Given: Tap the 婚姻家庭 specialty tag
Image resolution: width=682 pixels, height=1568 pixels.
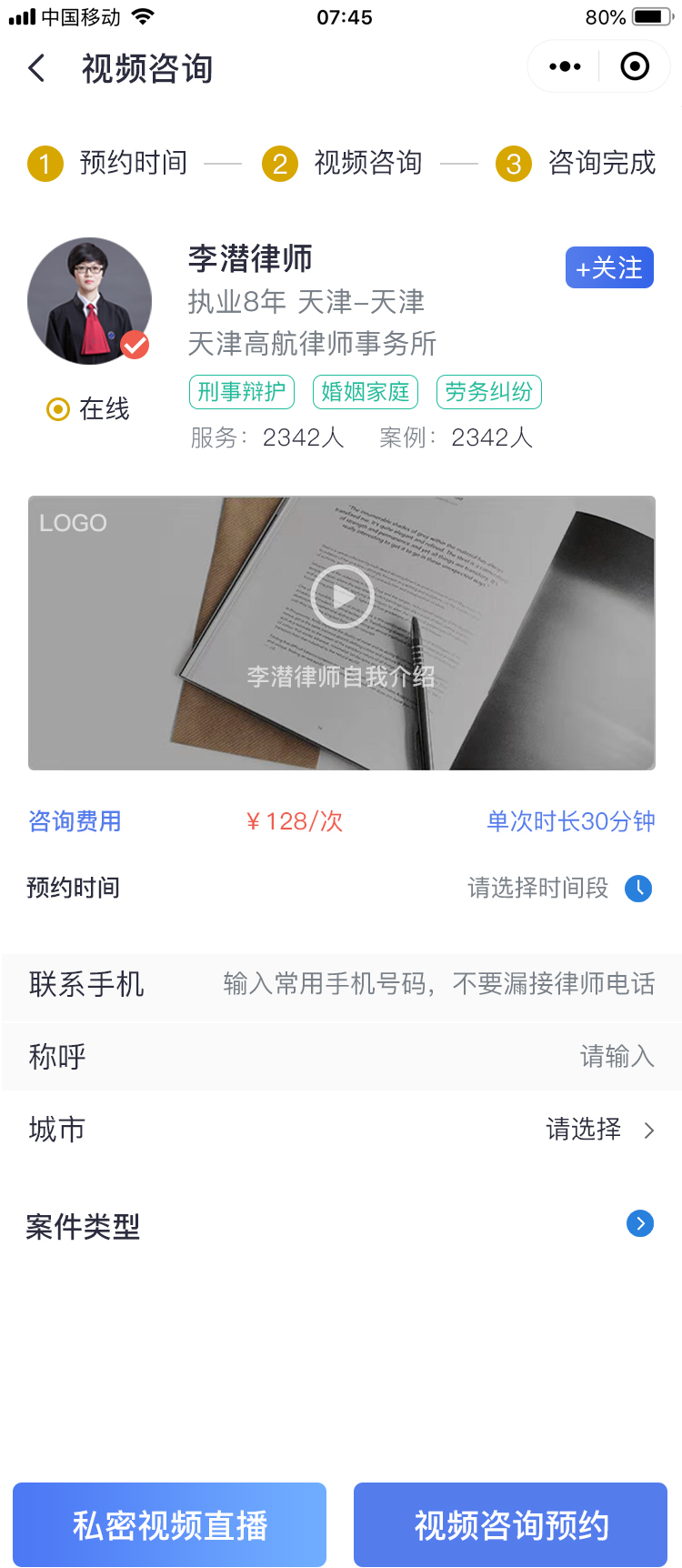Looking at the screenshot, I should click(366, 392).
